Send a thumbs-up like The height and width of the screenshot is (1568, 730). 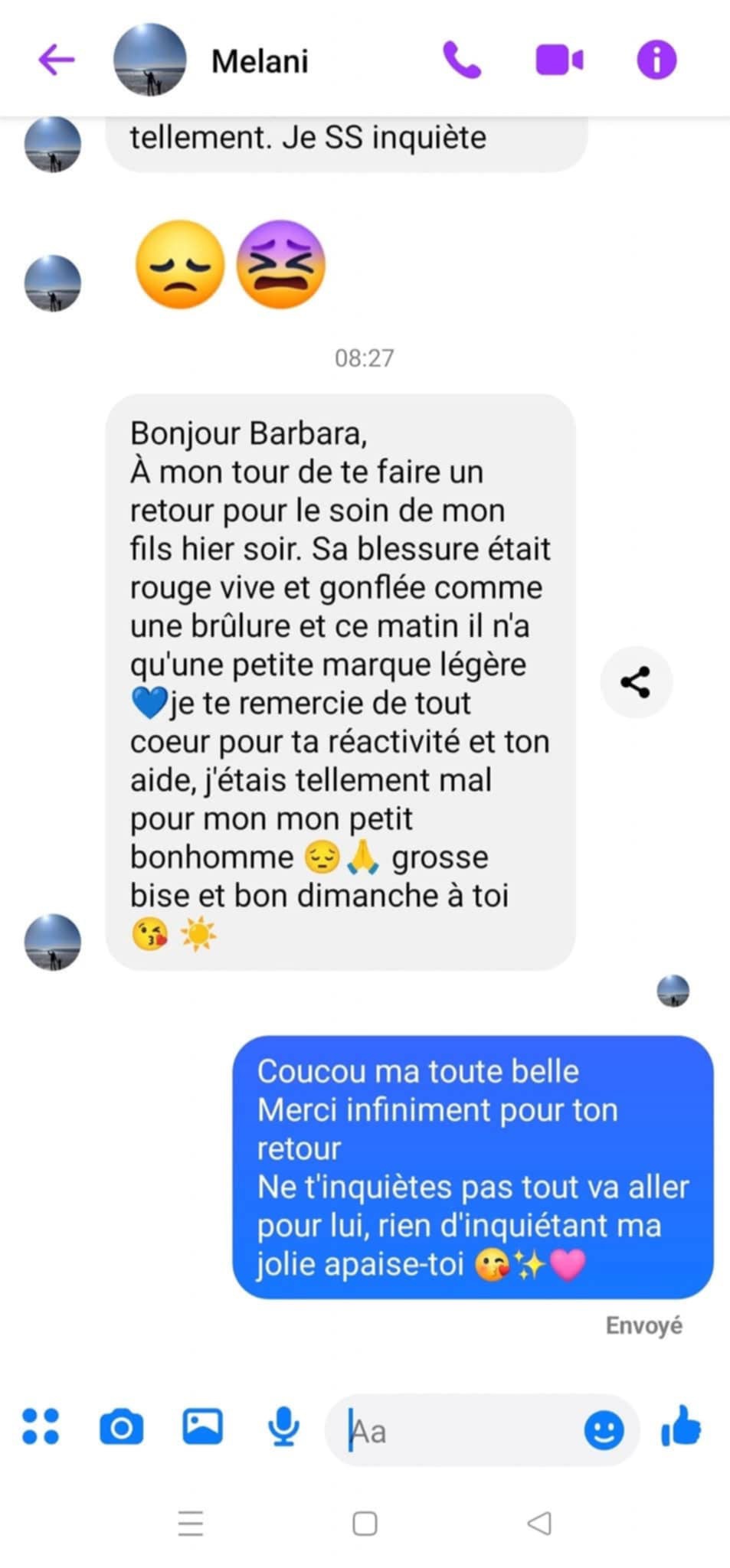pyautogui.click(x=681, y=1426)
